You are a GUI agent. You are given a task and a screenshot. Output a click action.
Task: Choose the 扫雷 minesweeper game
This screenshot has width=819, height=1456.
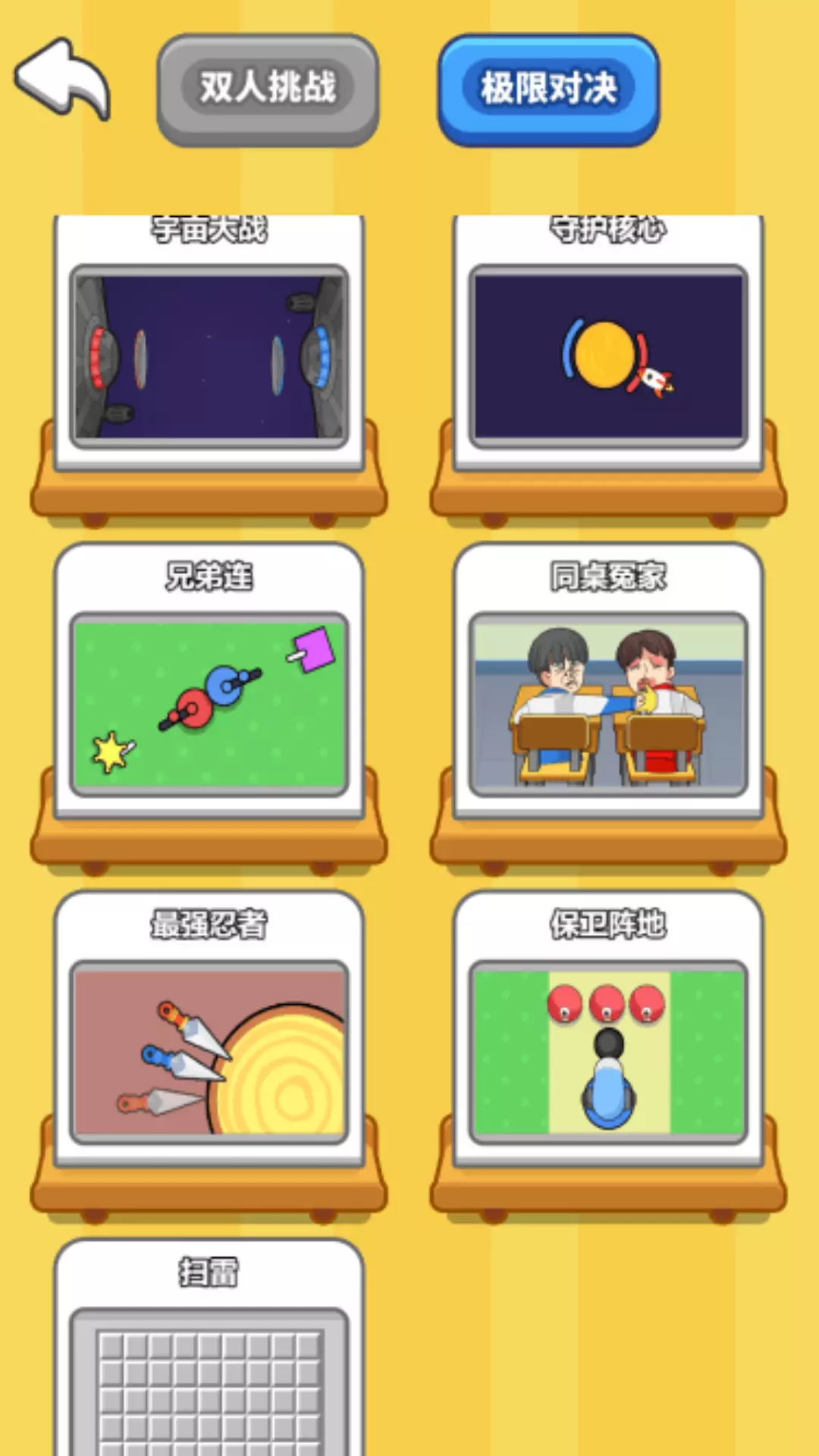[x=209, y=1348]
